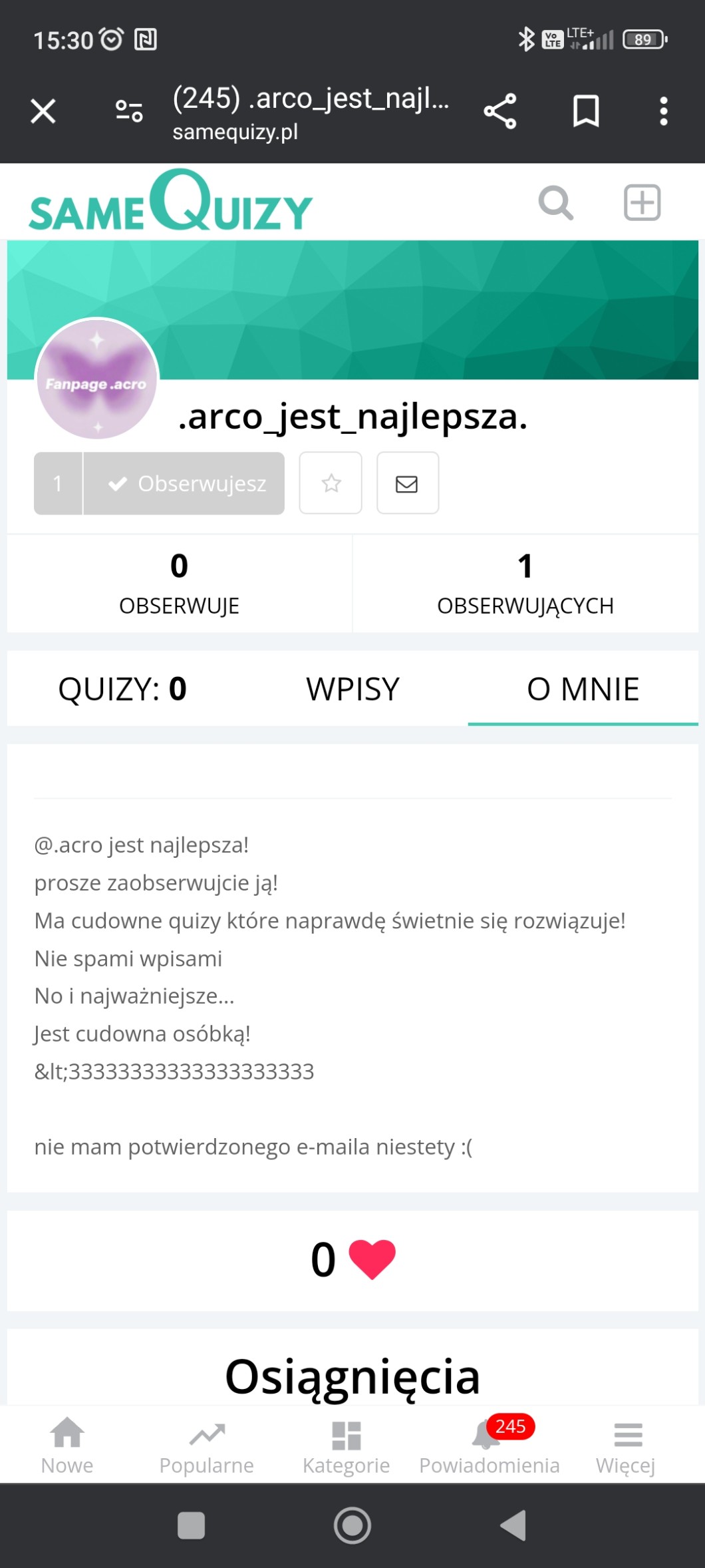This screenshot has height=1568, width=705.
Task: Open the SameQuizy search
Action: click(x=556, y=202)
